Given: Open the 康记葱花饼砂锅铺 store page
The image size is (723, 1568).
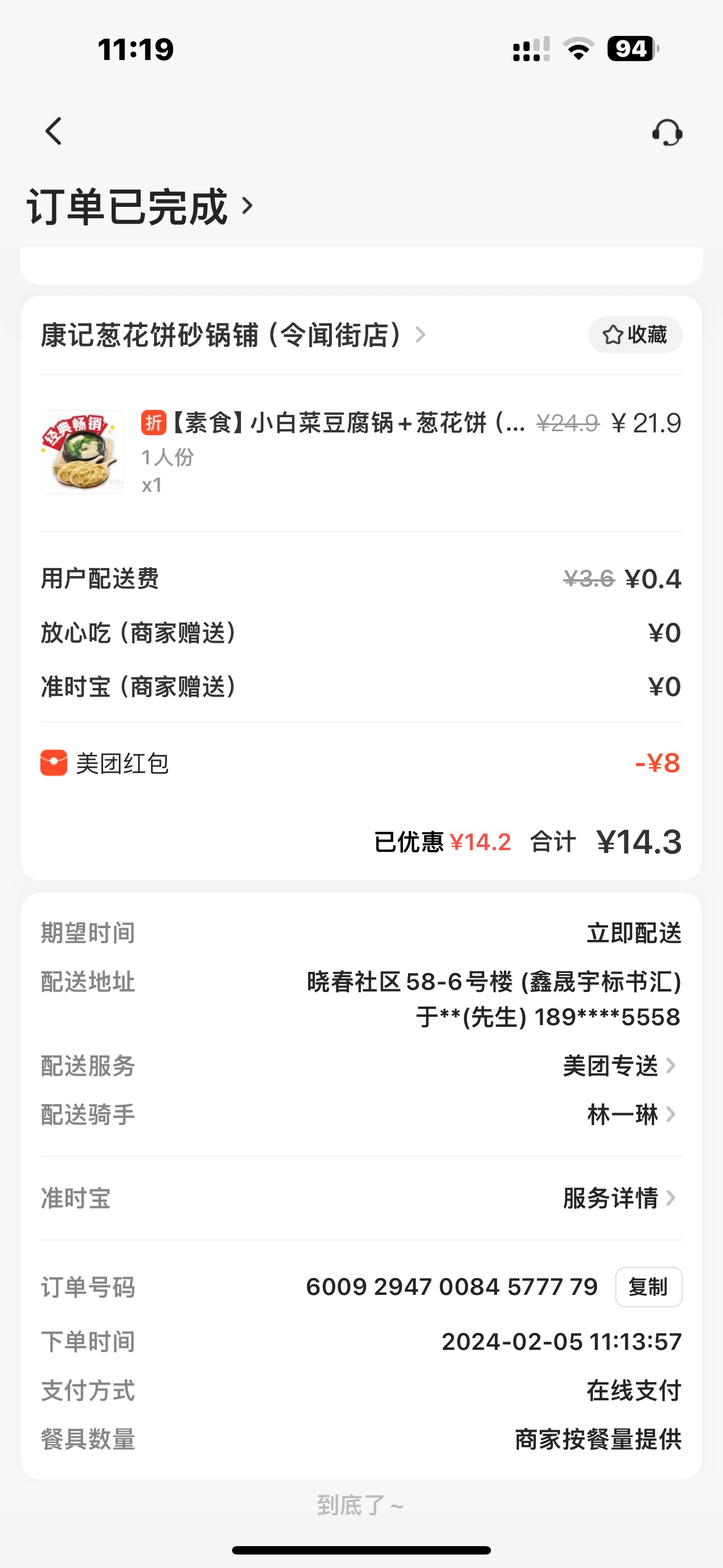Looking at the screenshot, I should click(x=233, y=335).
